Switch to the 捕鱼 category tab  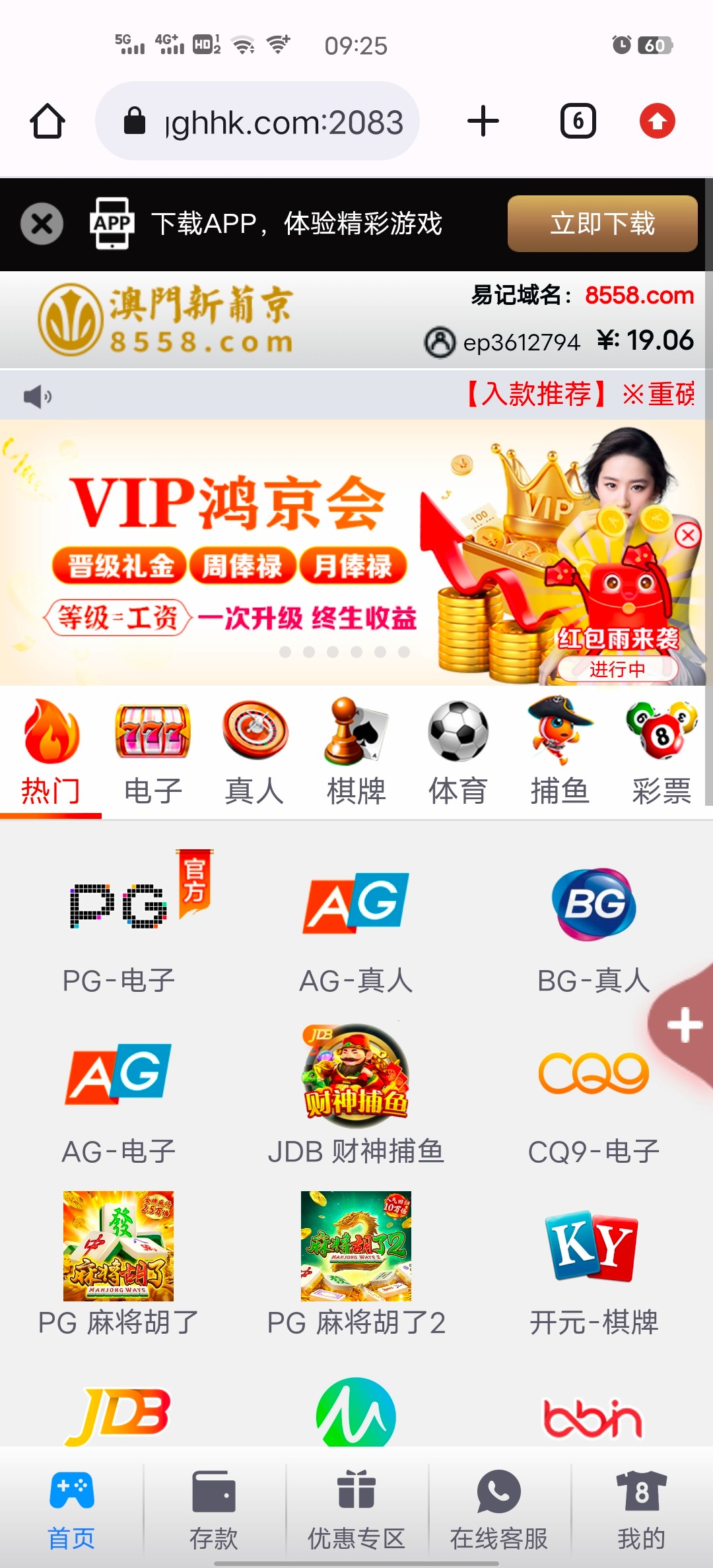click(560, 752)
